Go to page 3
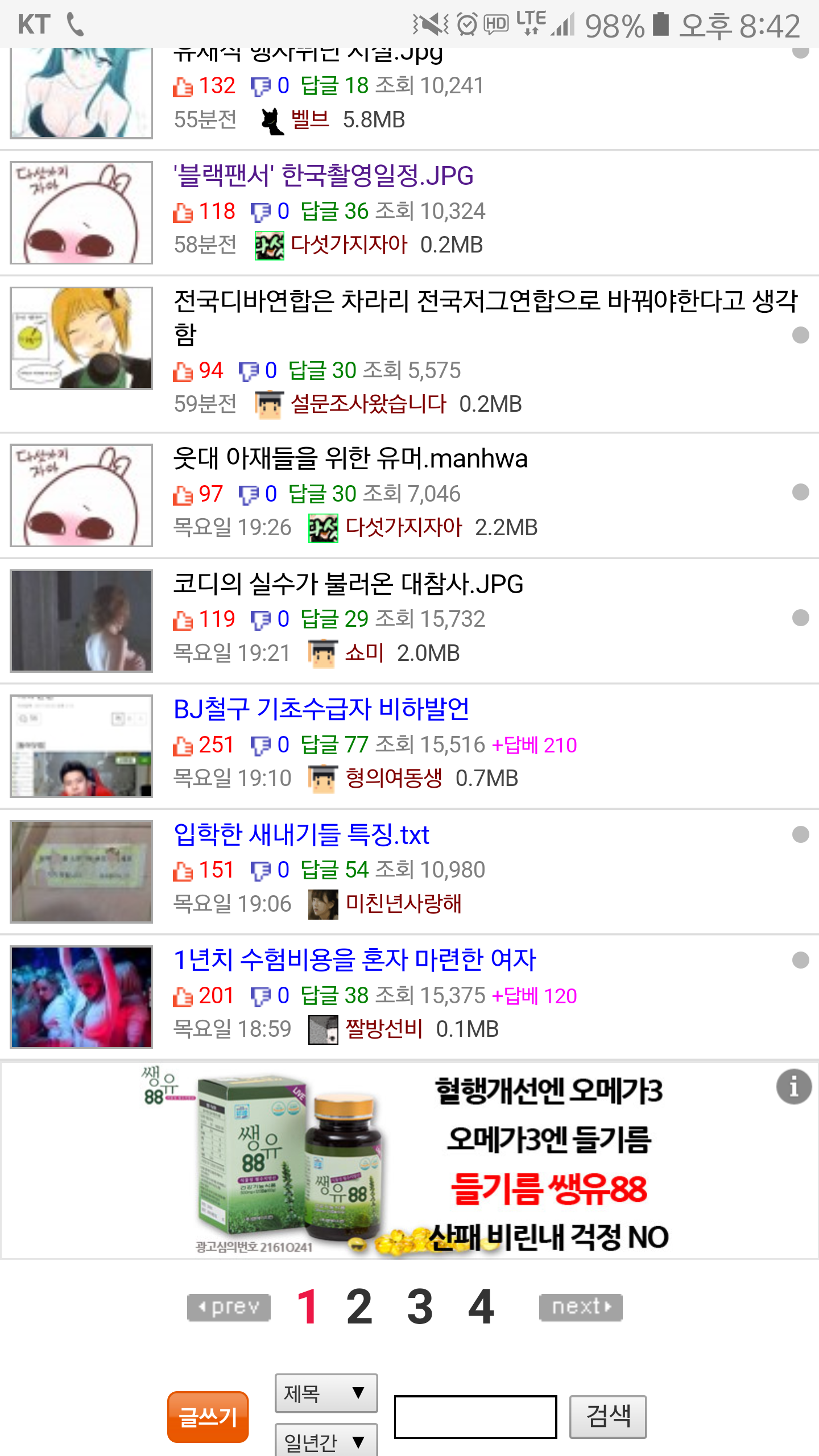The height and width of the screenshot is (1456, 819). pos(420,1307)
